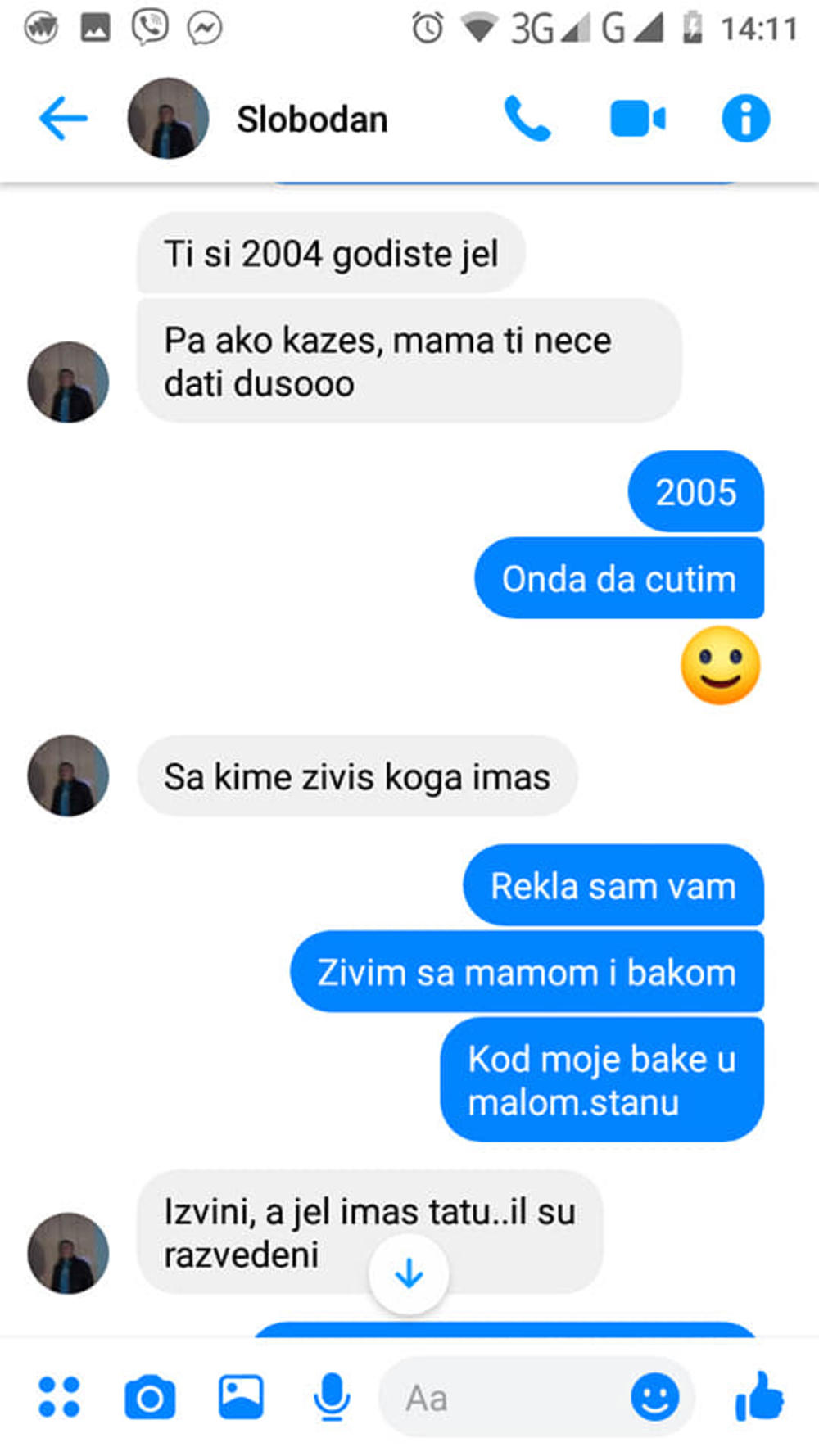Record a voice message
Screen dimensions: 819x1456
click(x=332, y=1397)
